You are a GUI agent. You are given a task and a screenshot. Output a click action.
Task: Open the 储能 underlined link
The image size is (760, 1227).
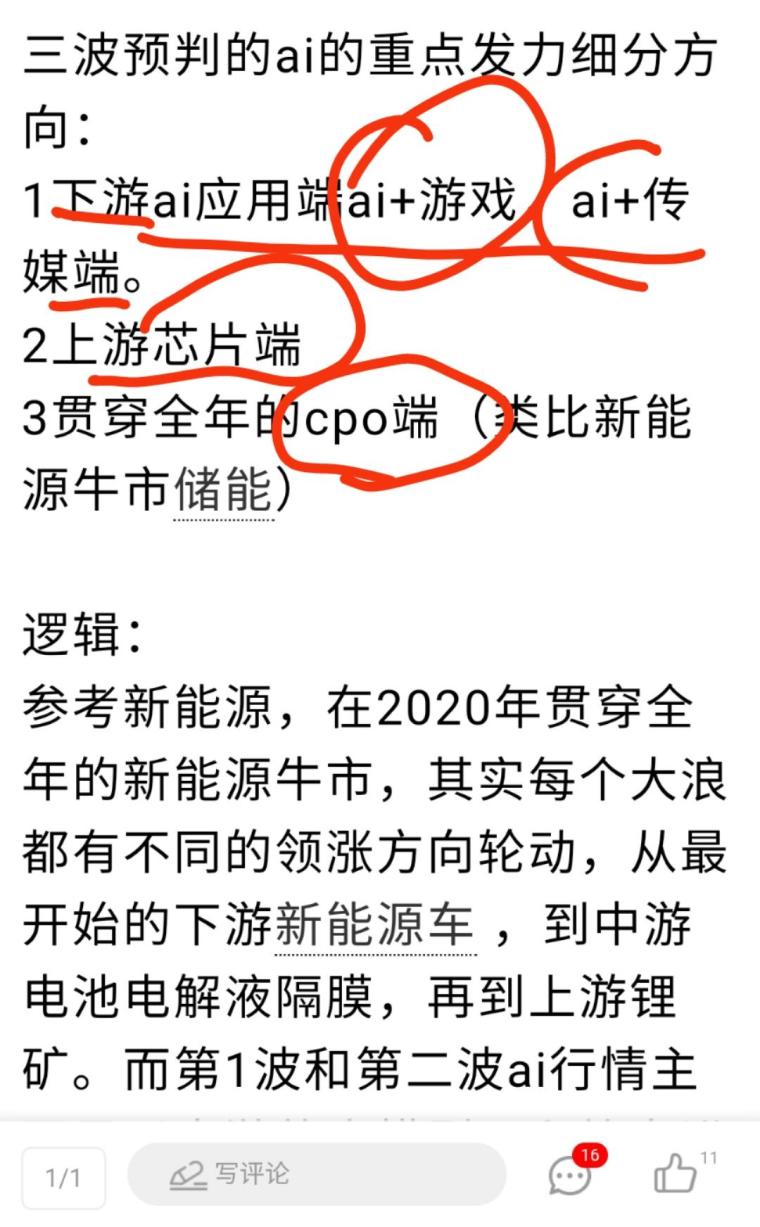tap(223, 491)
